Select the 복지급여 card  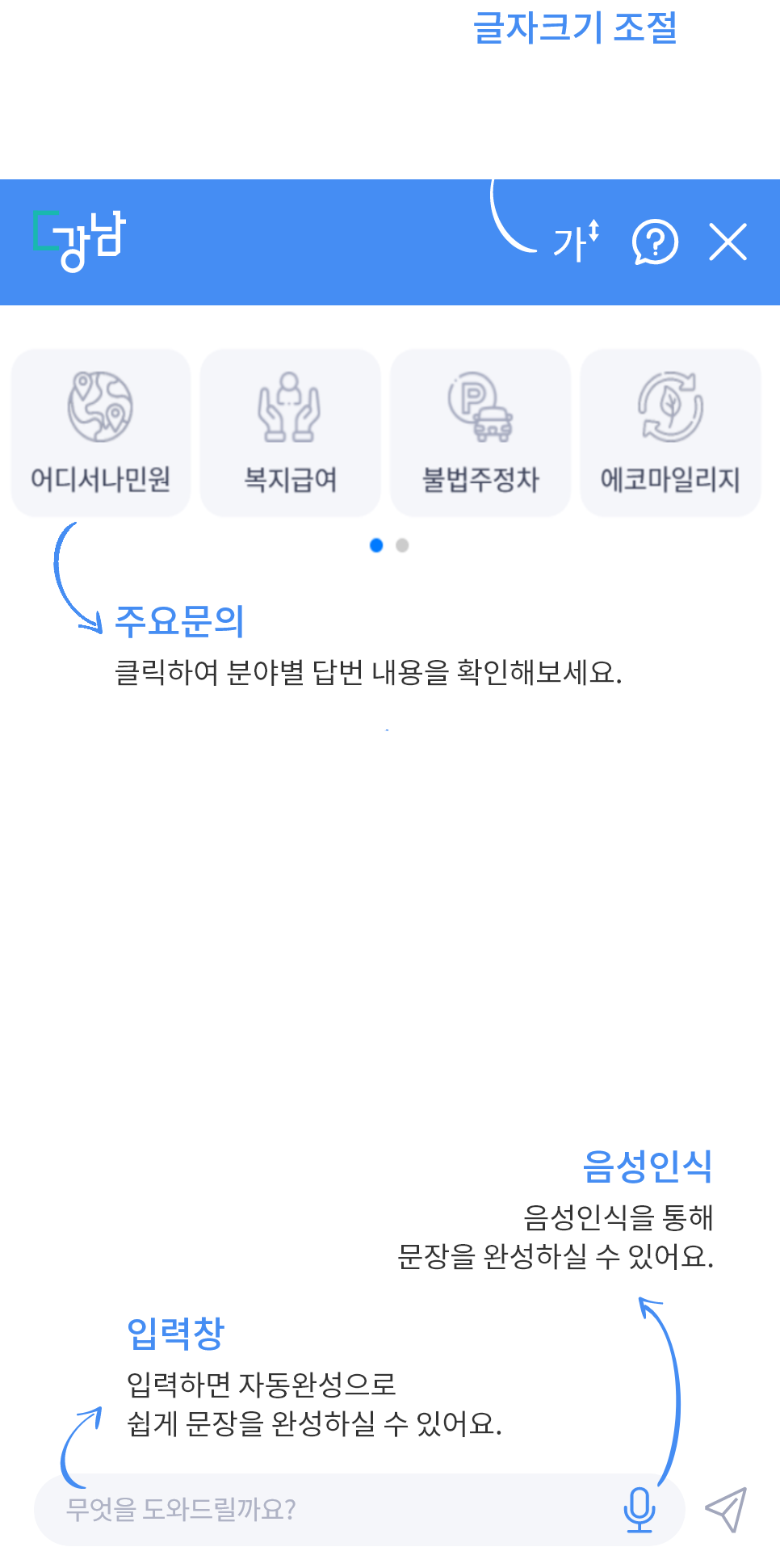(290, 432)
